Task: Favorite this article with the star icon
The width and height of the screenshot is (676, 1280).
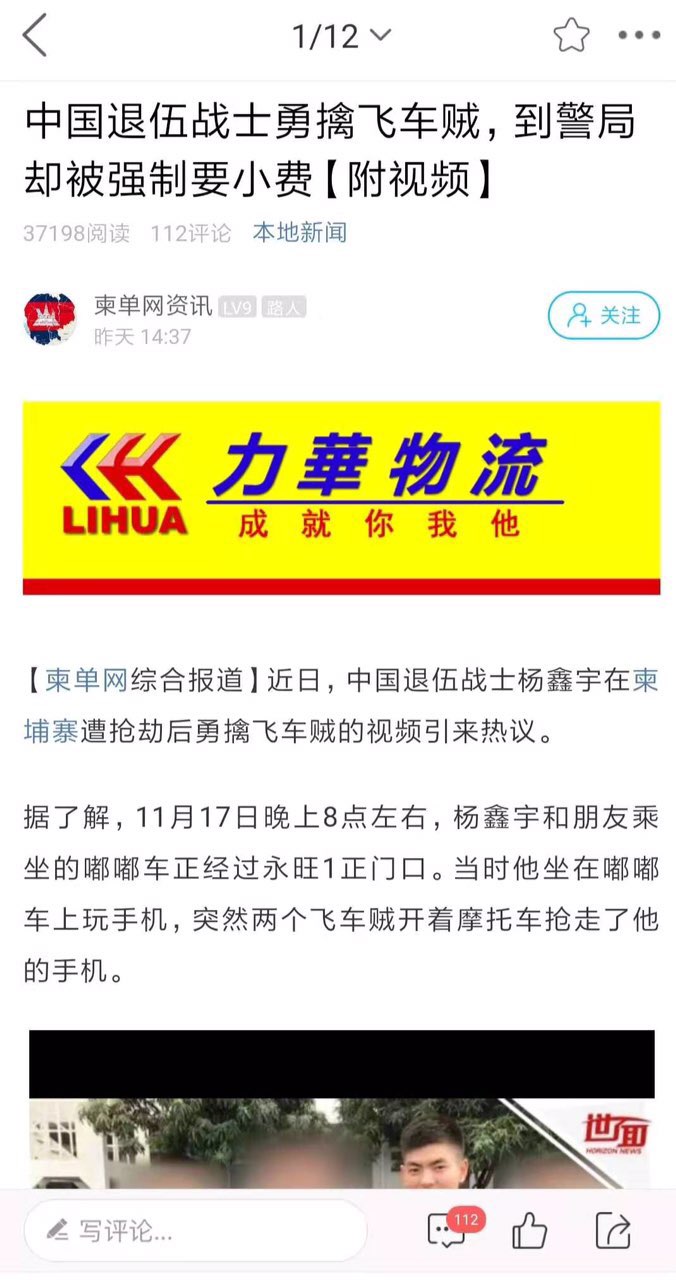Action: 572,36
